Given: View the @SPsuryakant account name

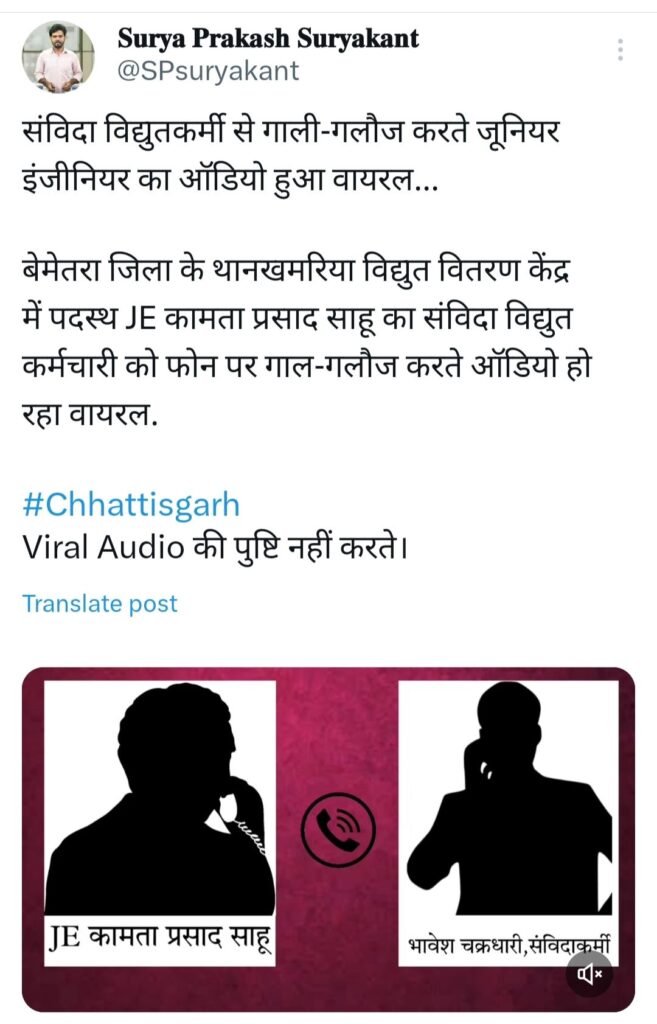Looking at the screenshot, I should point(208,72).
